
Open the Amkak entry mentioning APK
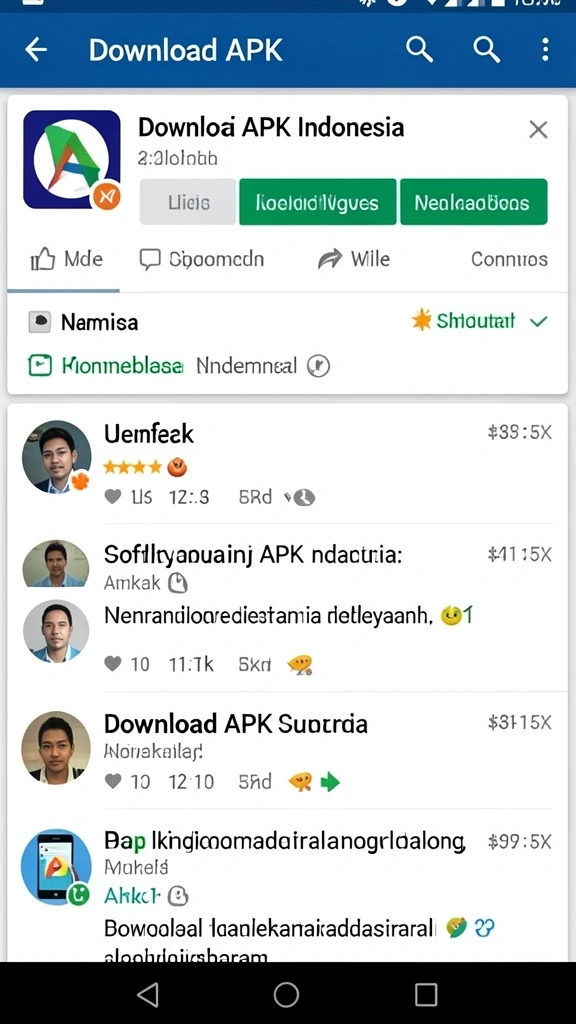point(287,607)
